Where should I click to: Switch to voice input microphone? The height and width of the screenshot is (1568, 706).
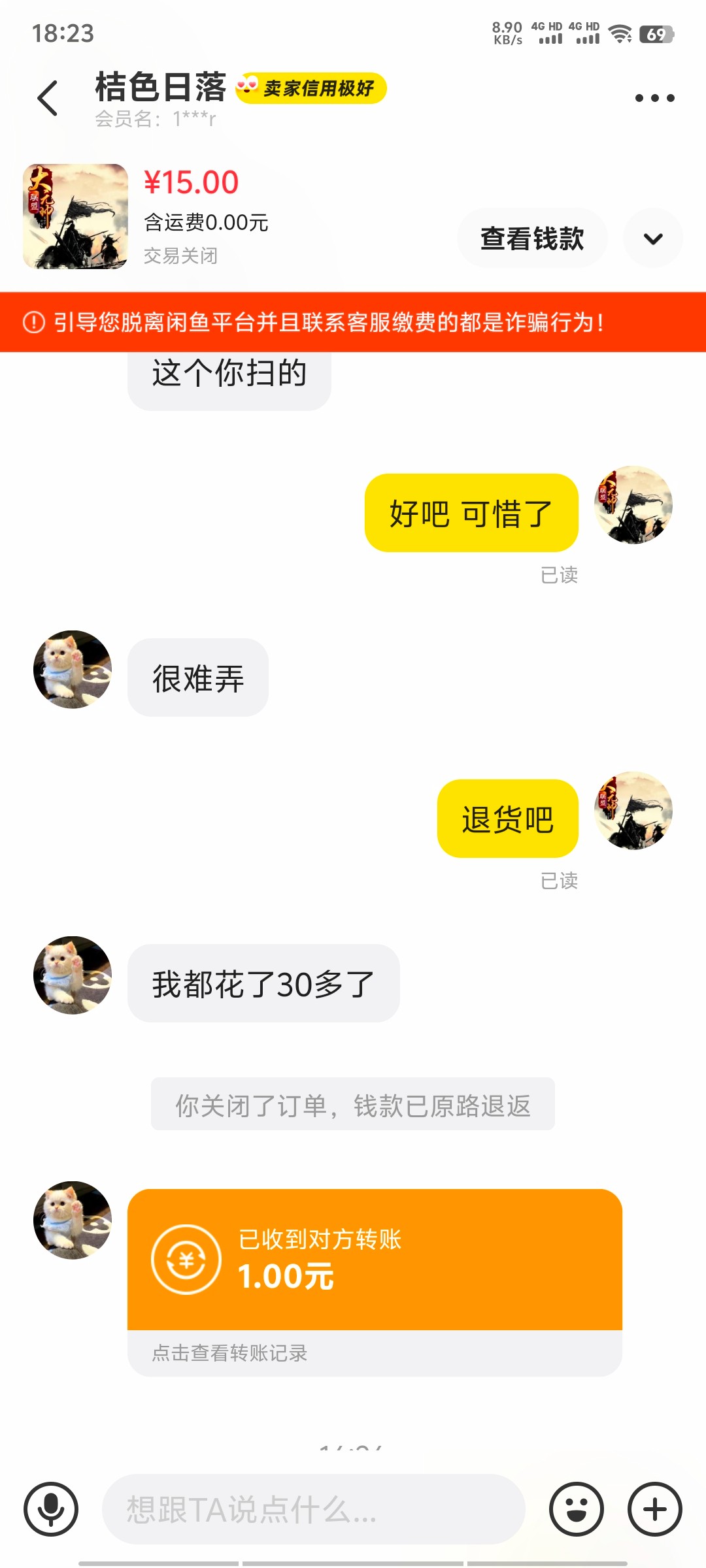(51, 1509)
